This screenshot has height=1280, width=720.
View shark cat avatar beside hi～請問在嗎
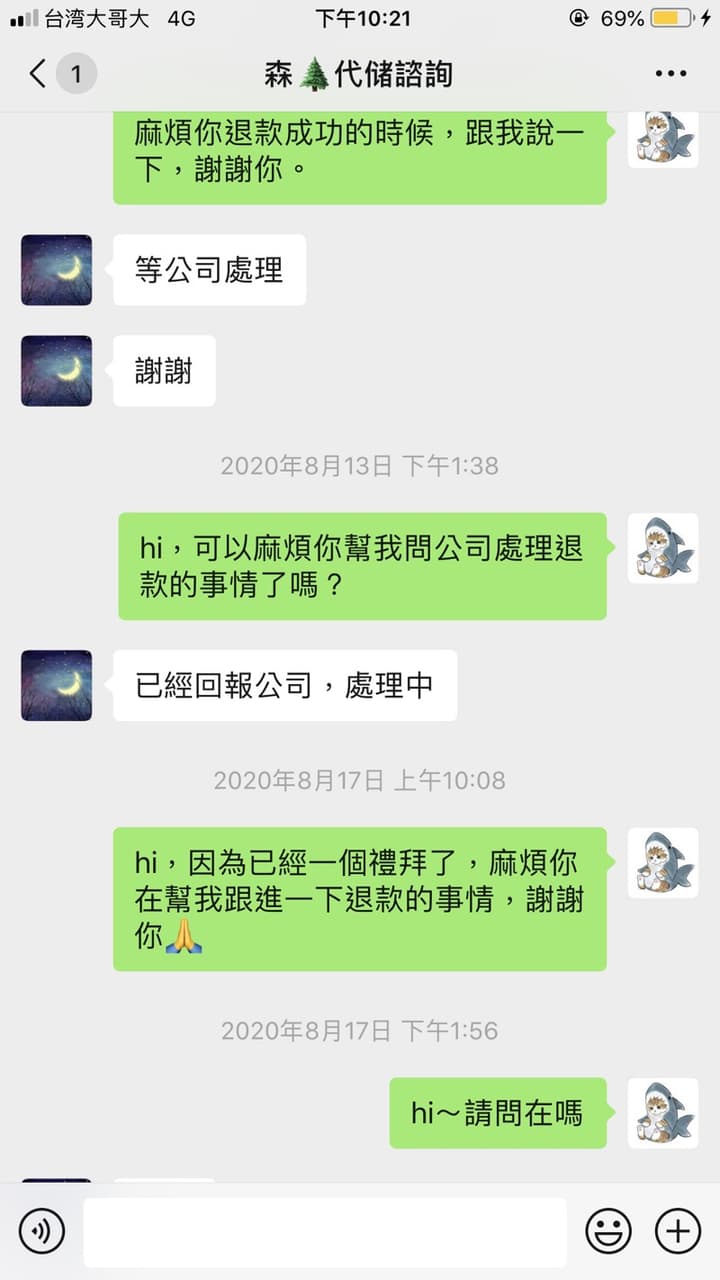click(x=662, y=1113)
